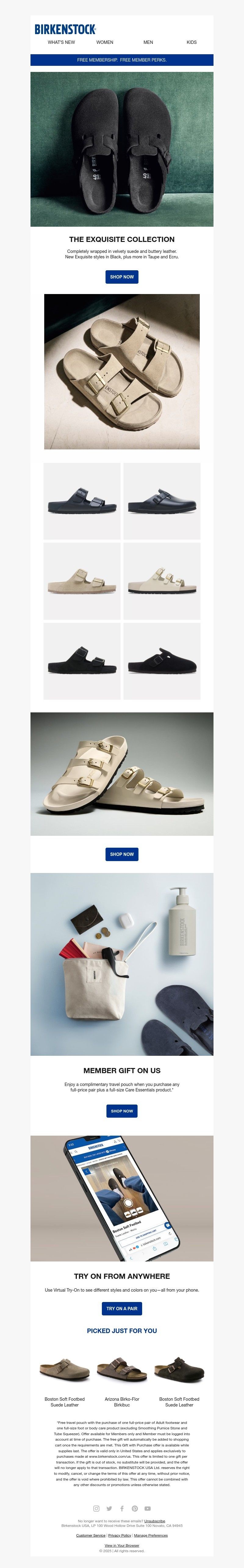Tap the Unsubscribe link
The height and width of the screenshot is (1568, 244).
[155, 1520]
